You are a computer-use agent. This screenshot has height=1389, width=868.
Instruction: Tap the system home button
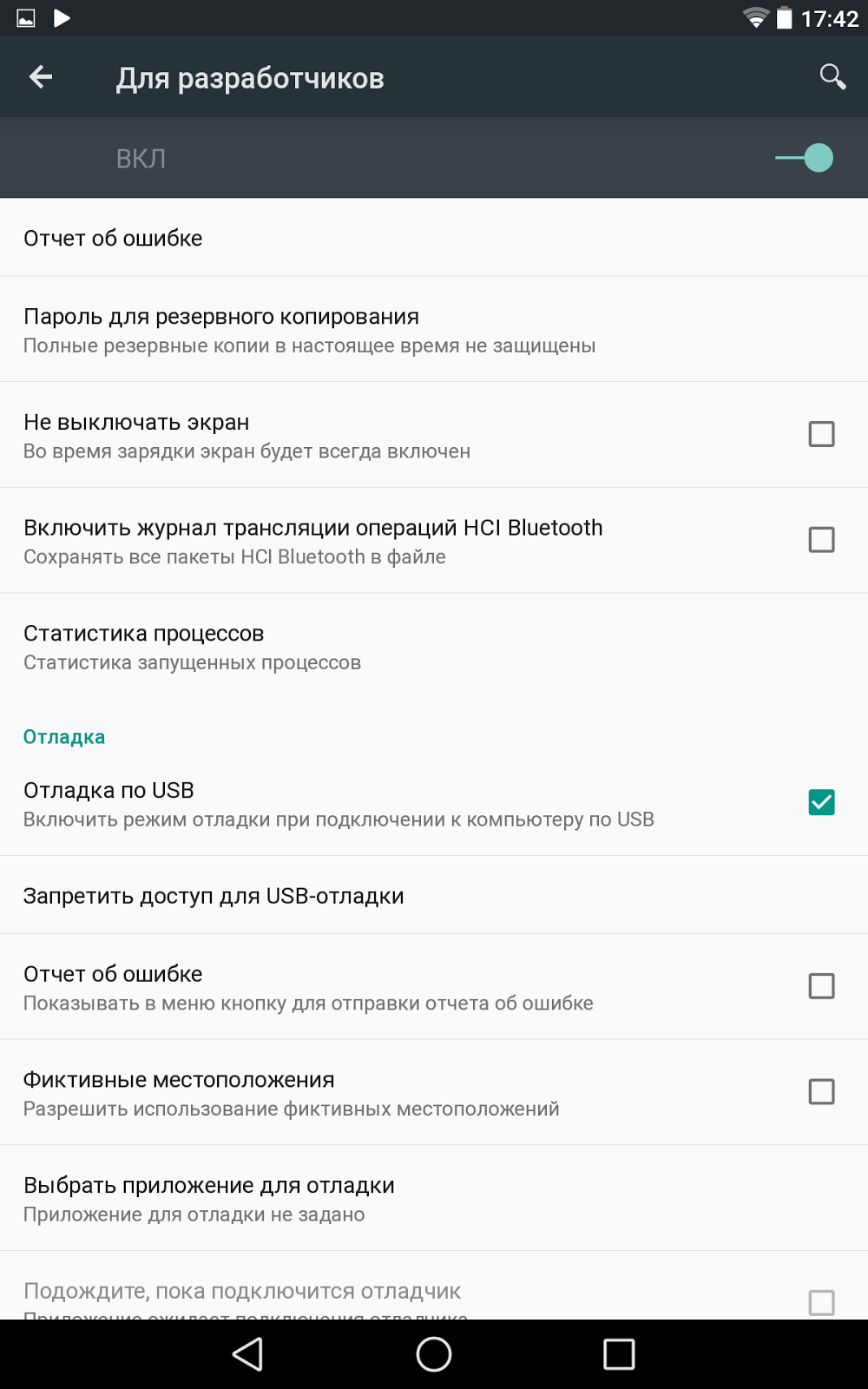[434, 1353]
